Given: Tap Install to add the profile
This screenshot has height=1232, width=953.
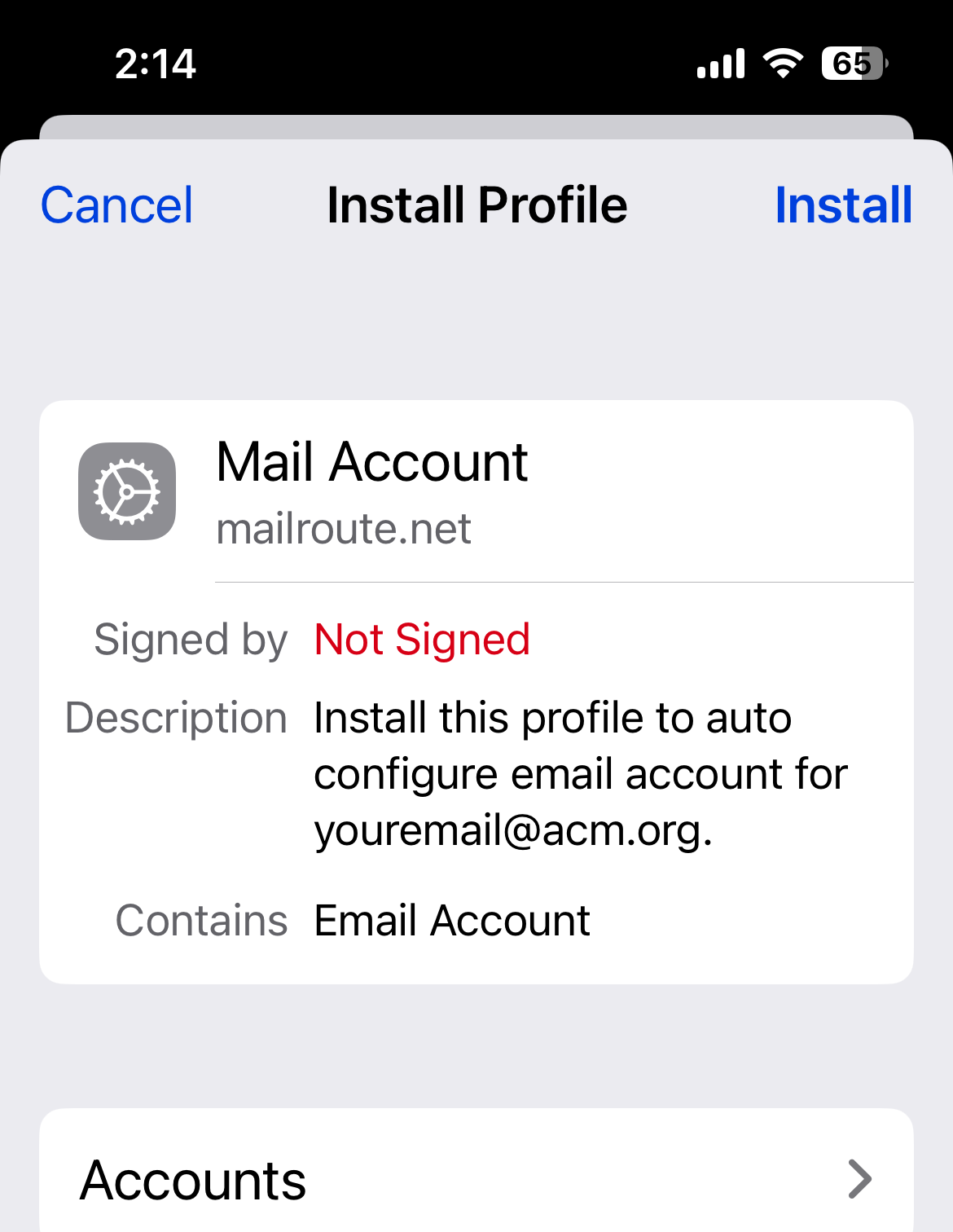Looking at the screenshot, I should (843, 205).
